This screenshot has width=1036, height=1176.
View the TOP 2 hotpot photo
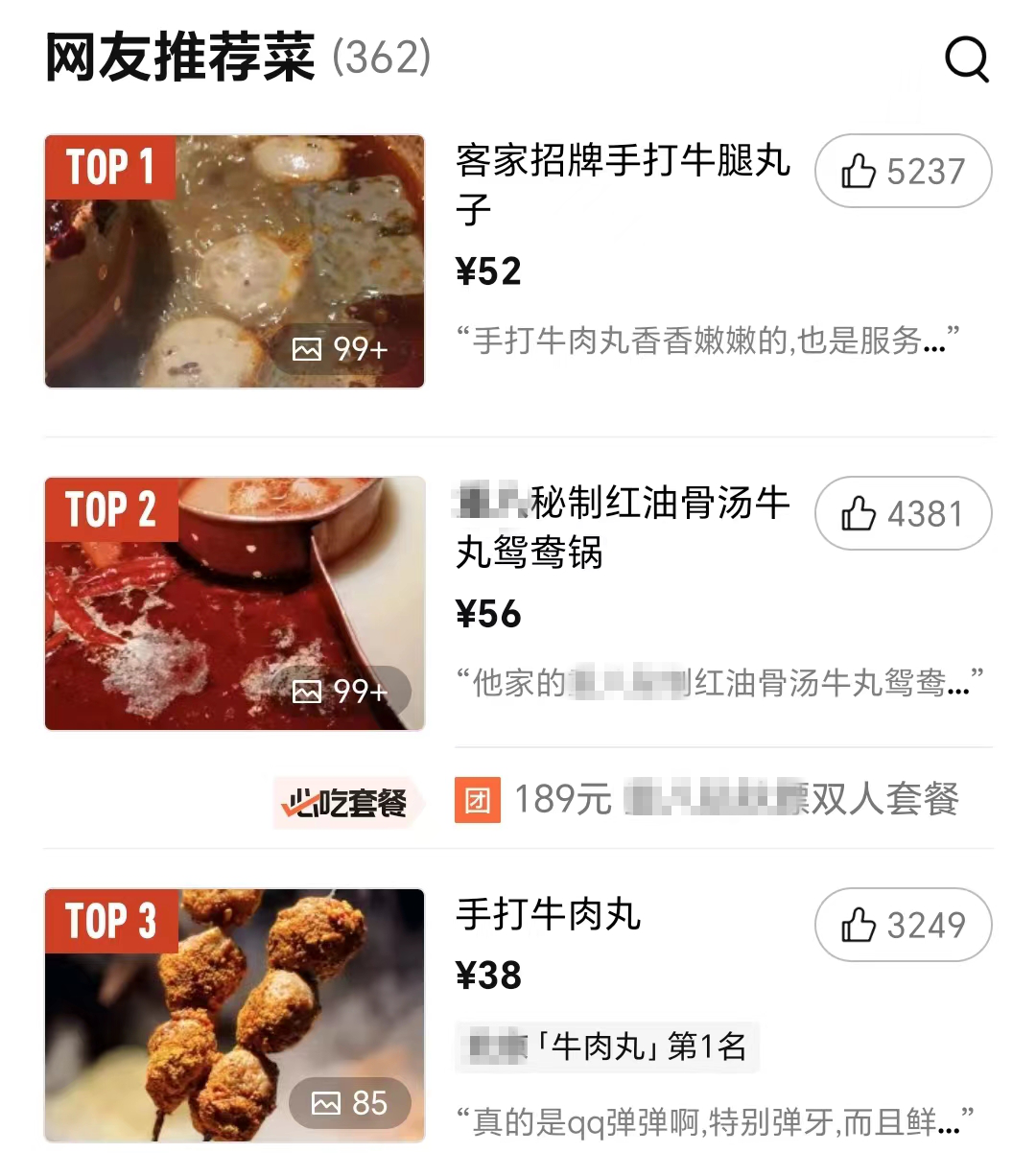tap(234, 603)
